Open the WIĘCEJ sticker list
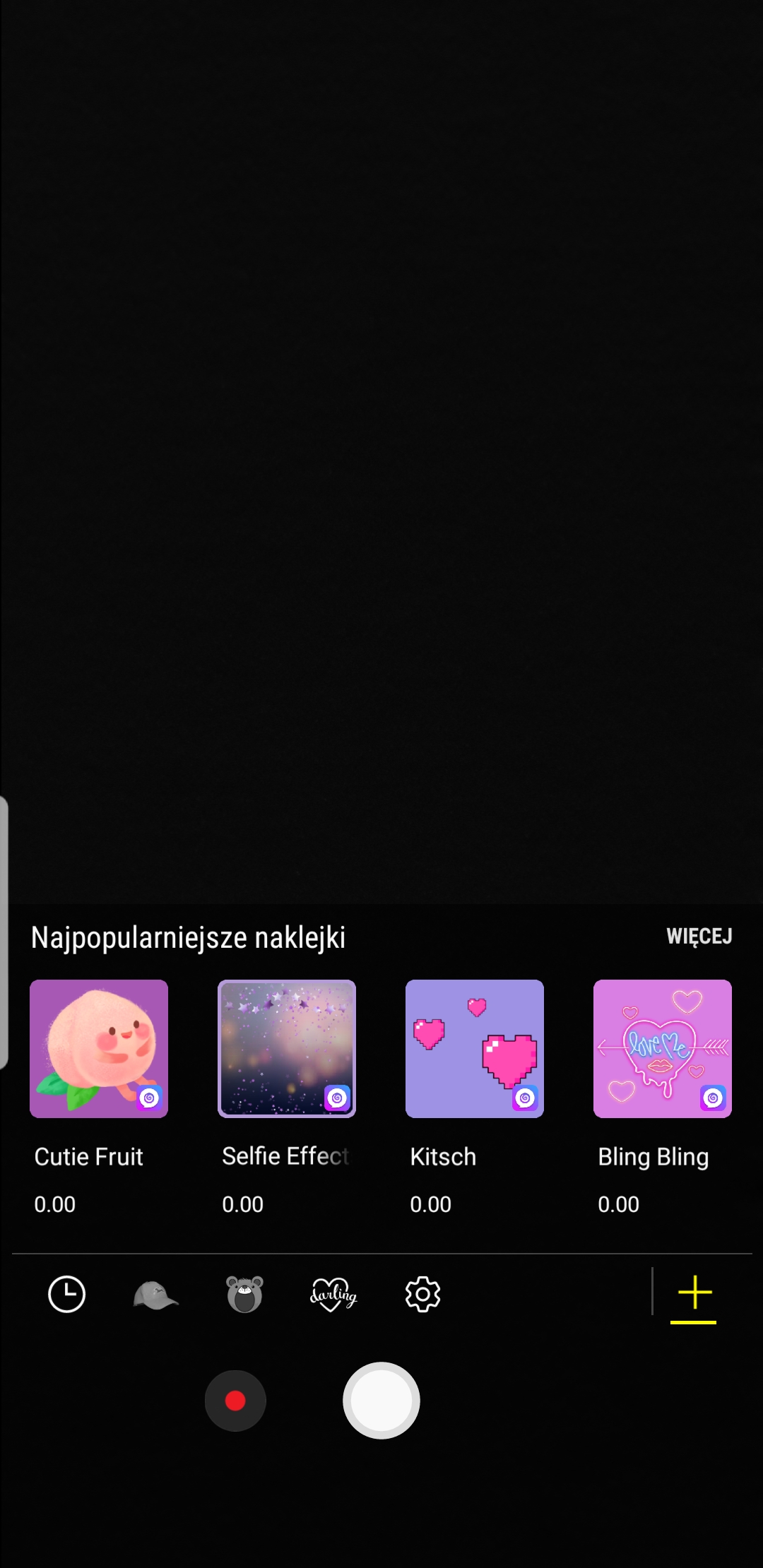 pos(699,936)
